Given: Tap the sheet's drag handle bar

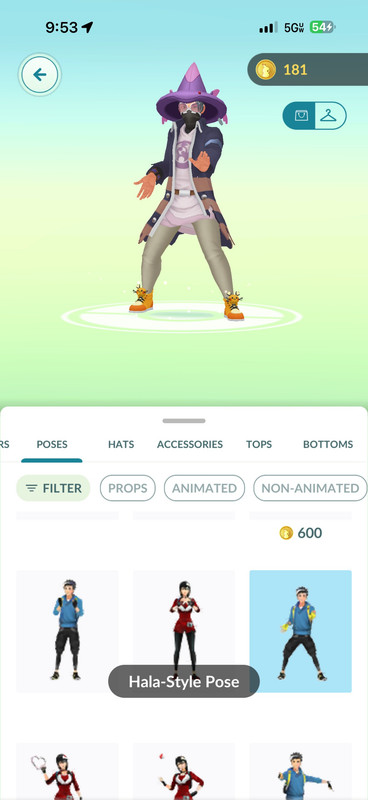Looking at the screenshot, I should click(184, 421).
